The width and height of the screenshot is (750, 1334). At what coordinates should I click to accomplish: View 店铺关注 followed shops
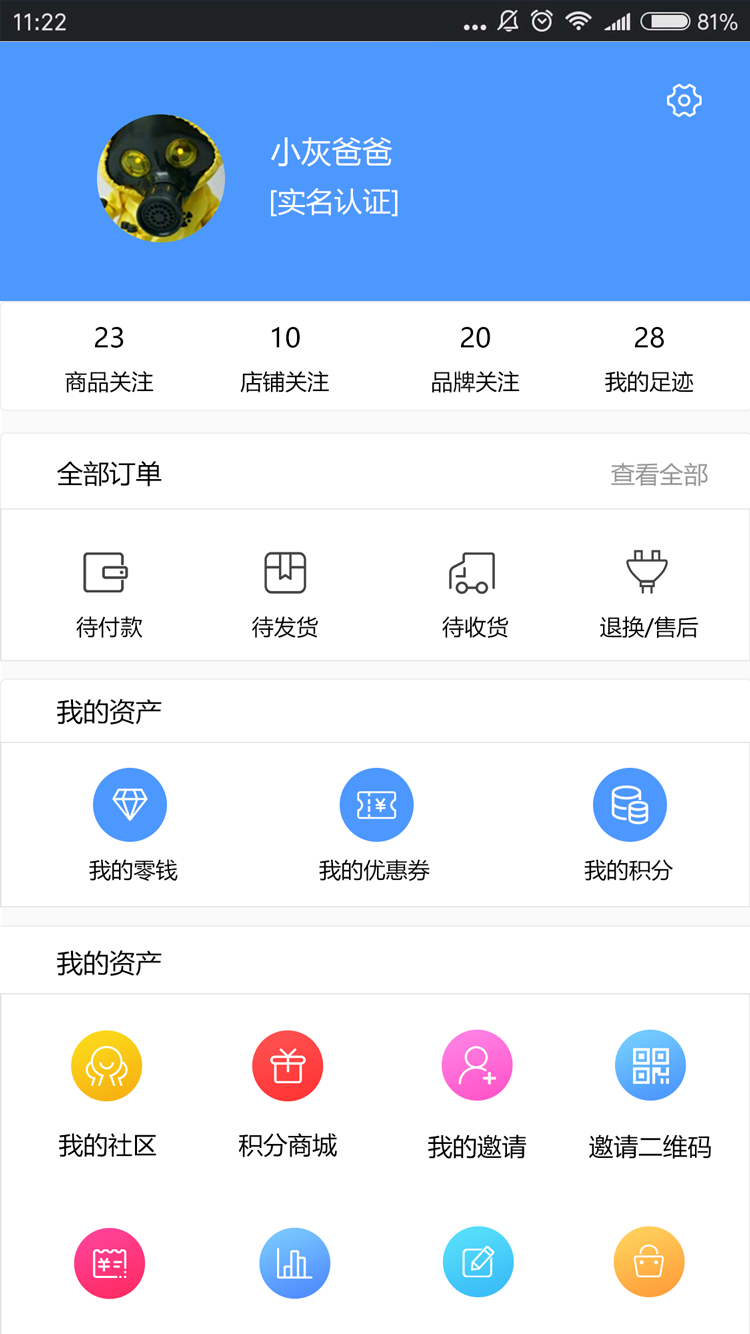click(x=285, y=357)
